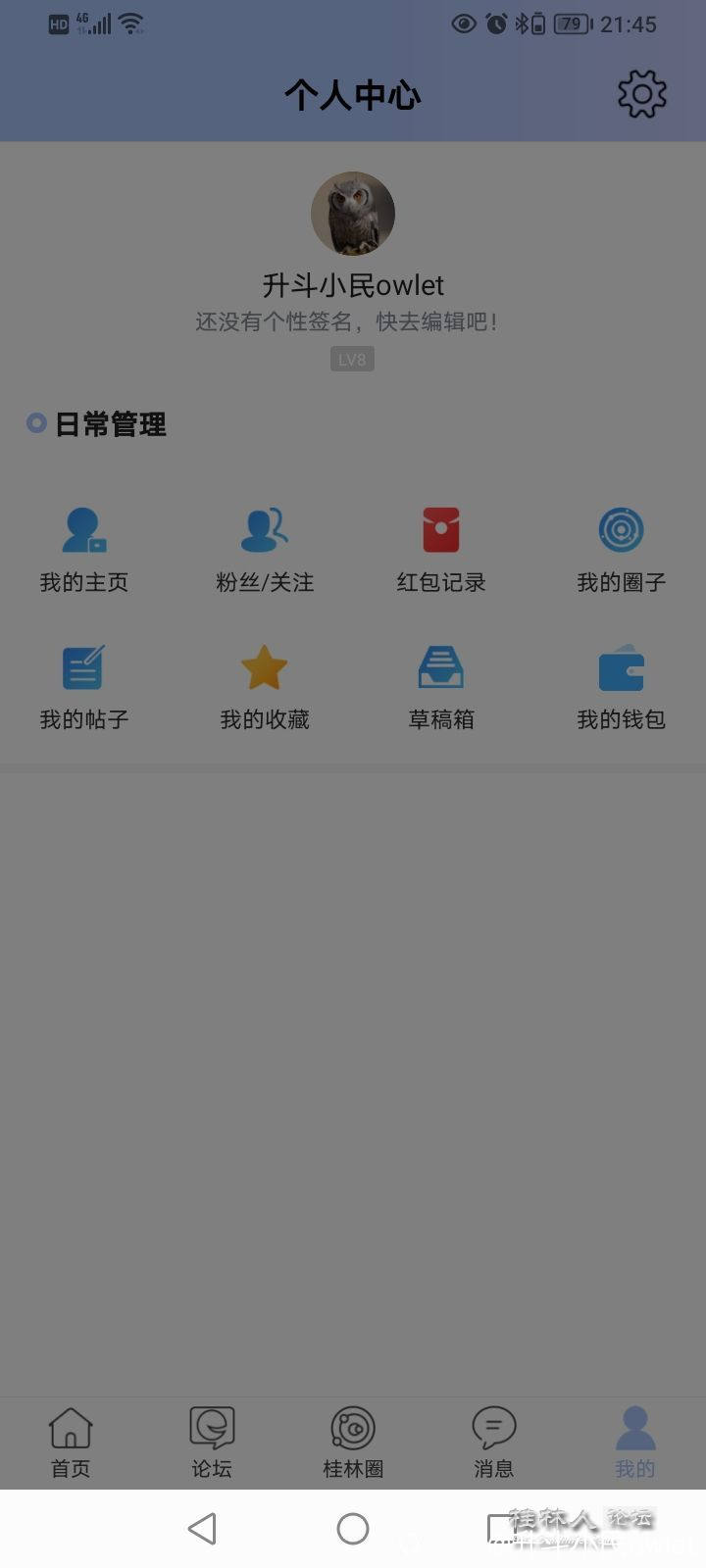View 粉丝/关注 list
This screenshot has width=706, height=1568.
(x=265, y=550)
